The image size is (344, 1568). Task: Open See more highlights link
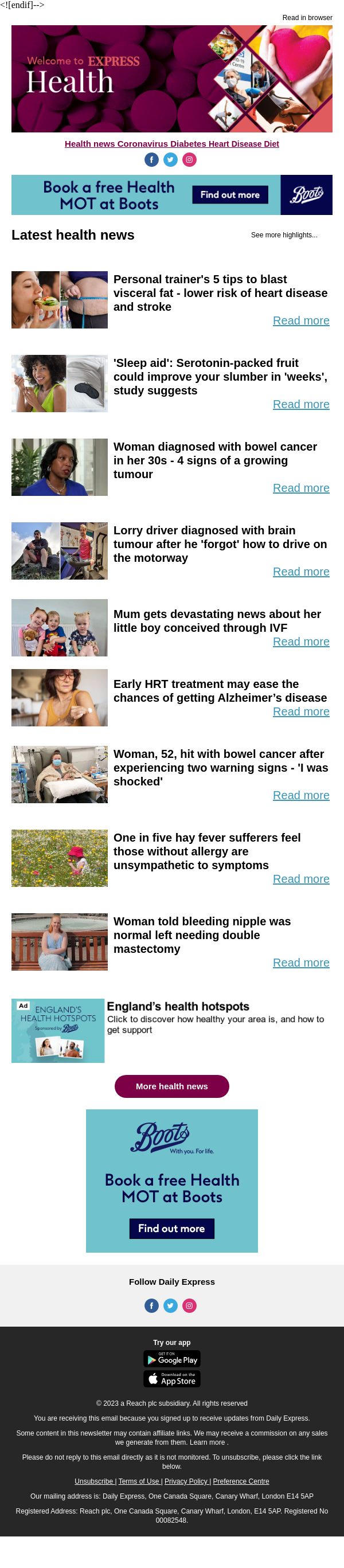click(284, 235)
